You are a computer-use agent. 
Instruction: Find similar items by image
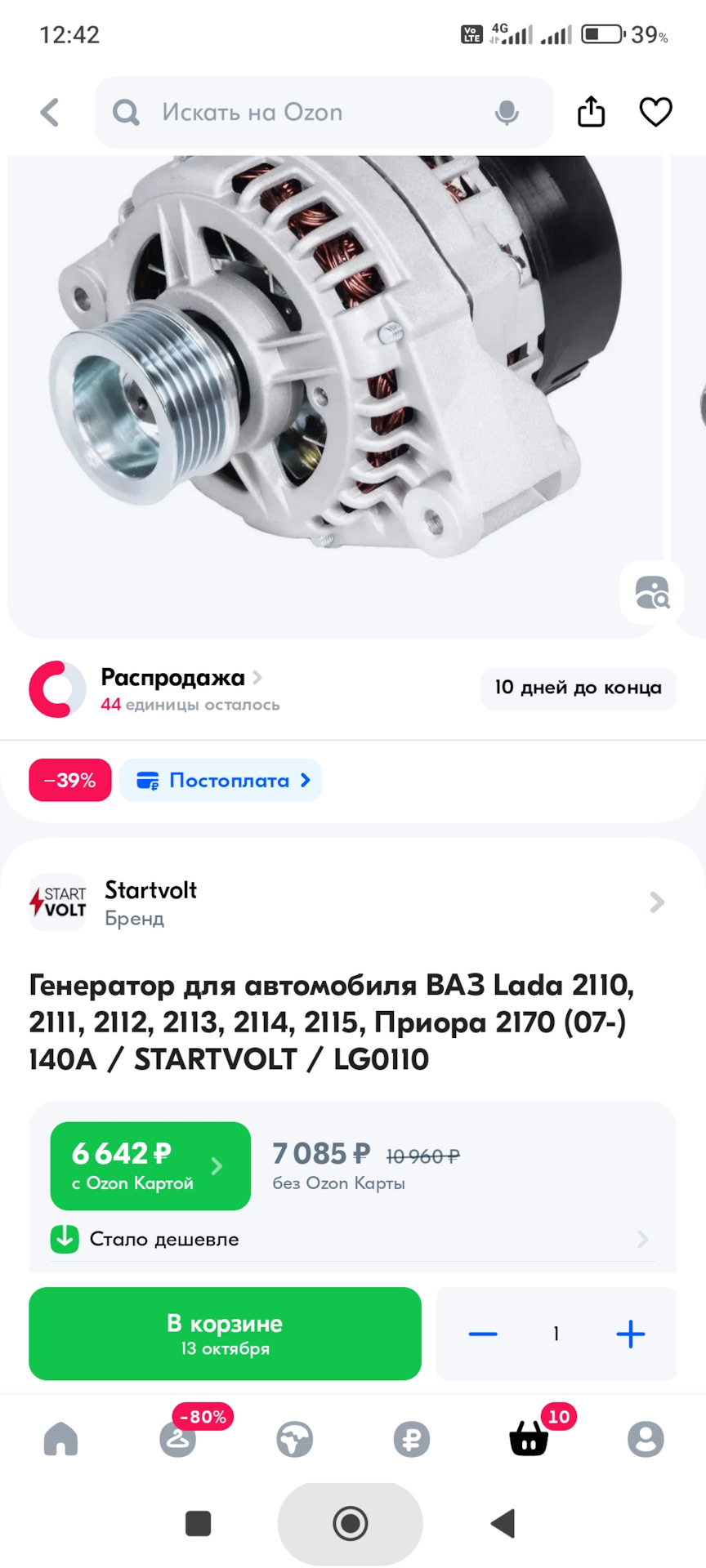652,592
